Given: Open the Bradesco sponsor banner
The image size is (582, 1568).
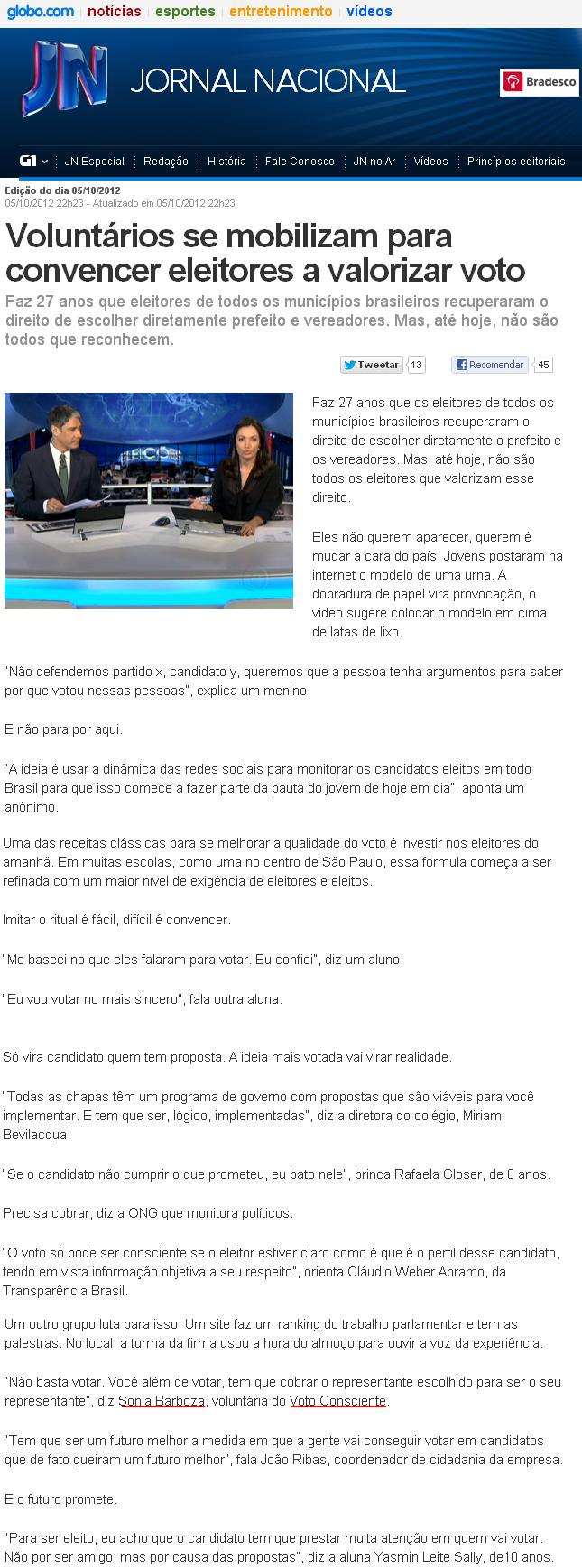Looking at the screenshot, I should 540,83.
